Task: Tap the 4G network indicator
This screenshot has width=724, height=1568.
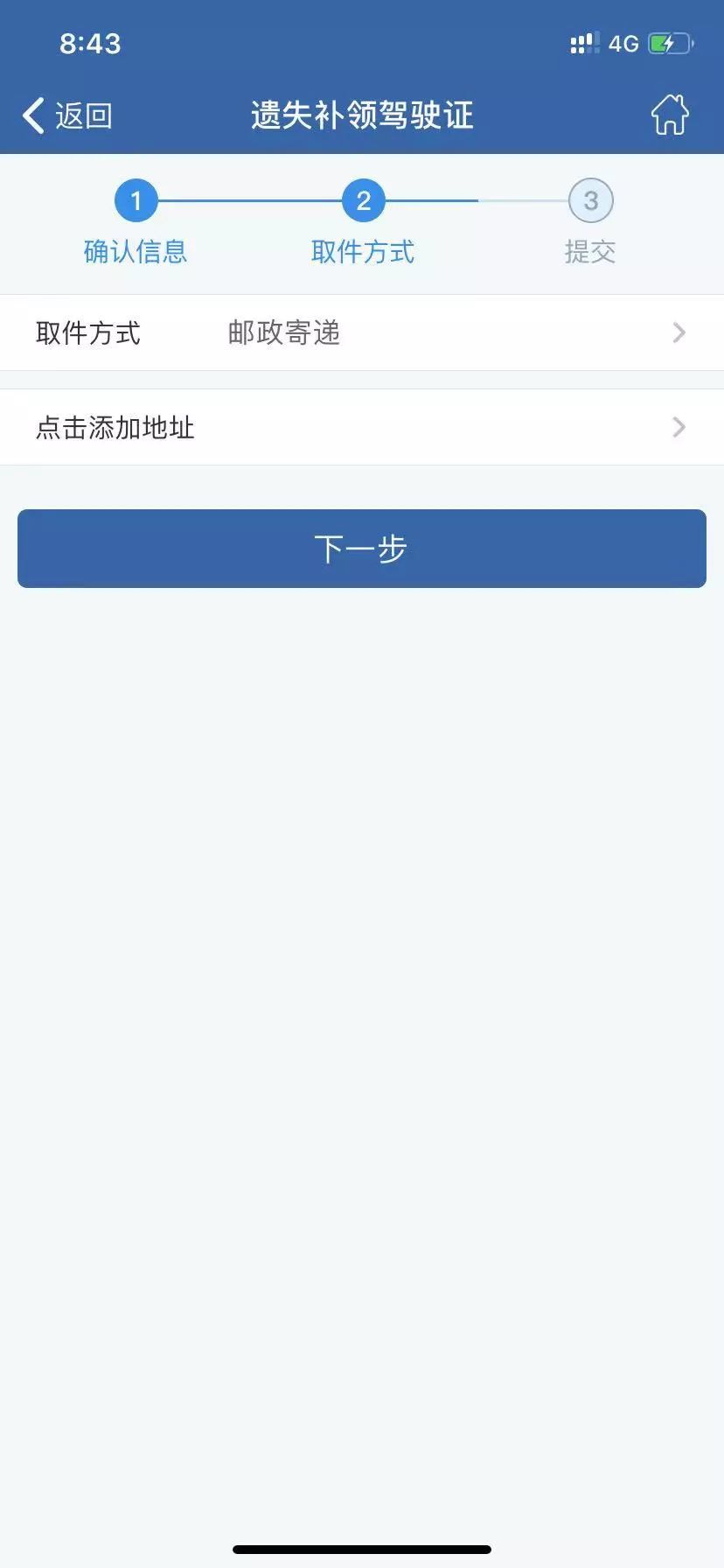Action: click(623, 43)
